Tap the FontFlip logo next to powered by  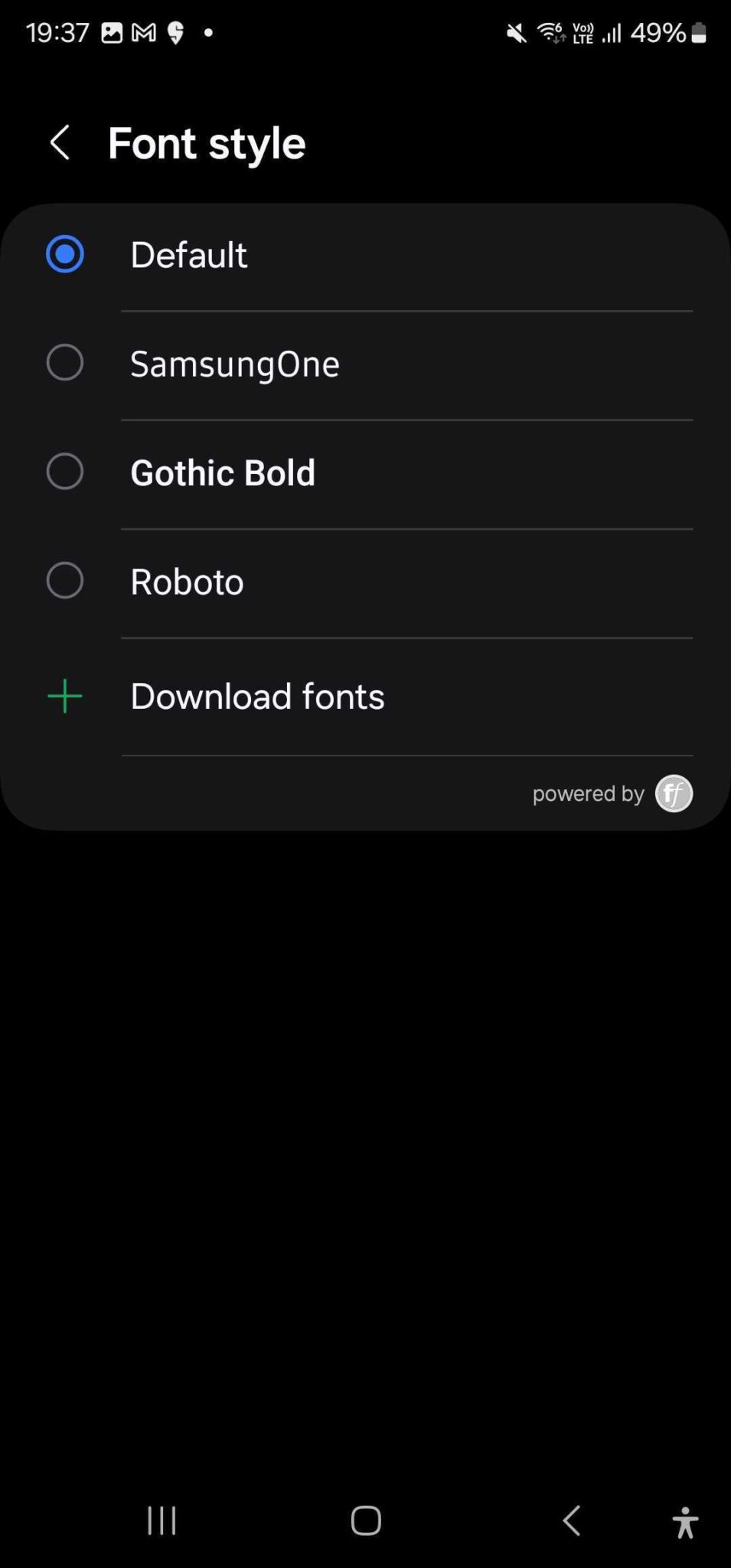point(674,793)
